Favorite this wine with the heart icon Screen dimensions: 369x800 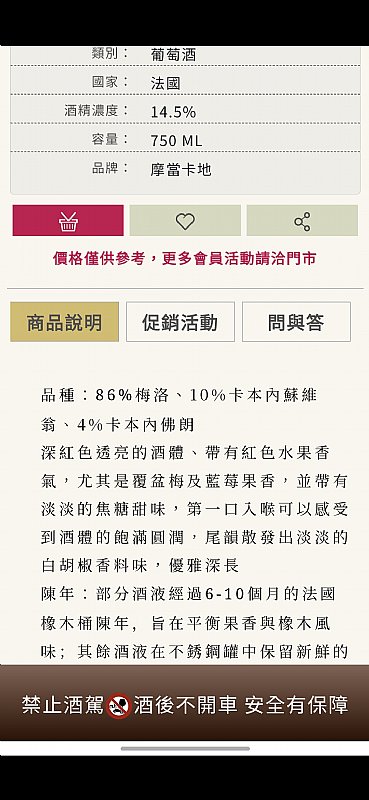(x=185, y=220)
